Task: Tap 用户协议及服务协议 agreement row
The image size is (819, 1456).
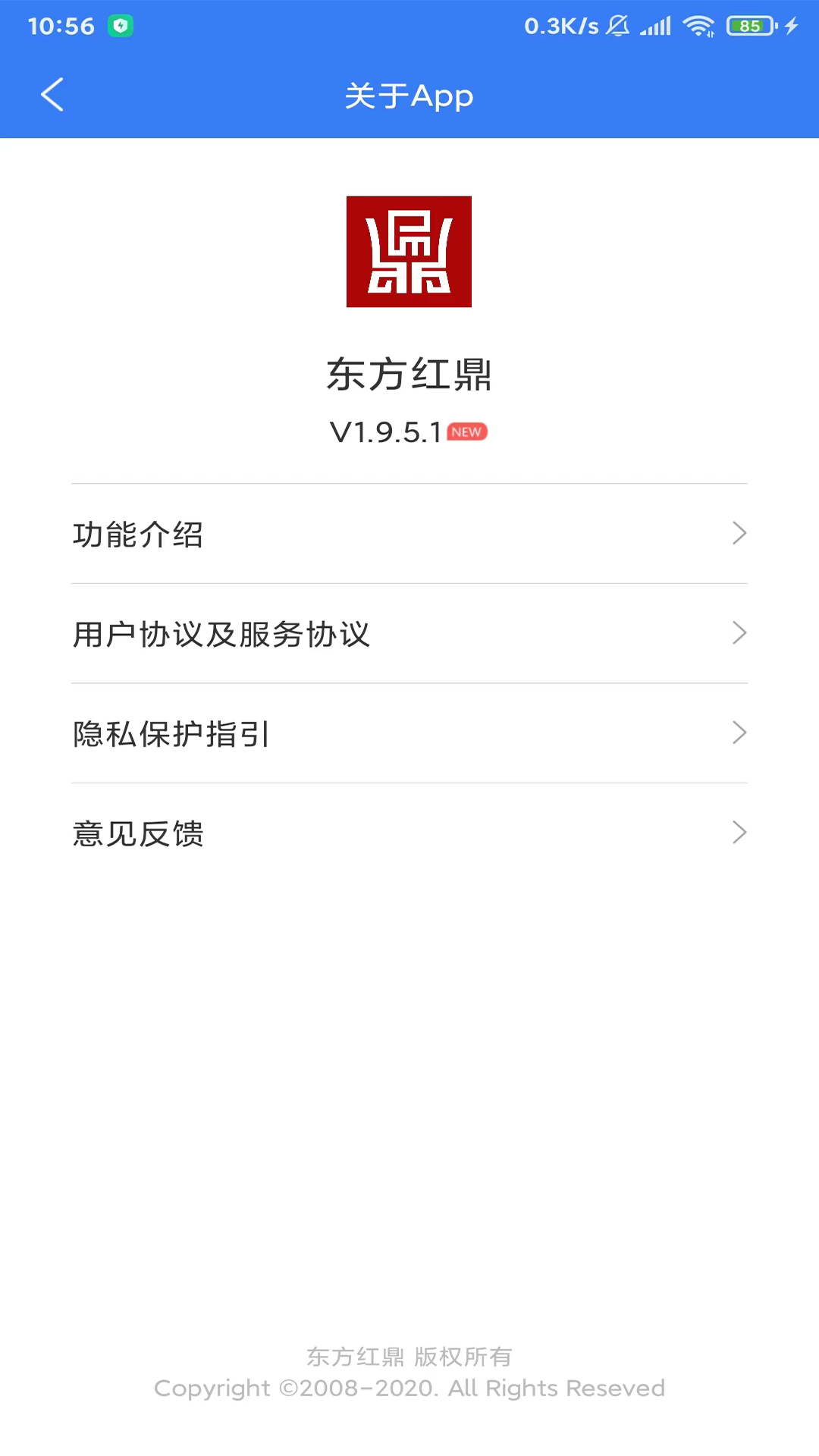Action: tap(221, 635)
